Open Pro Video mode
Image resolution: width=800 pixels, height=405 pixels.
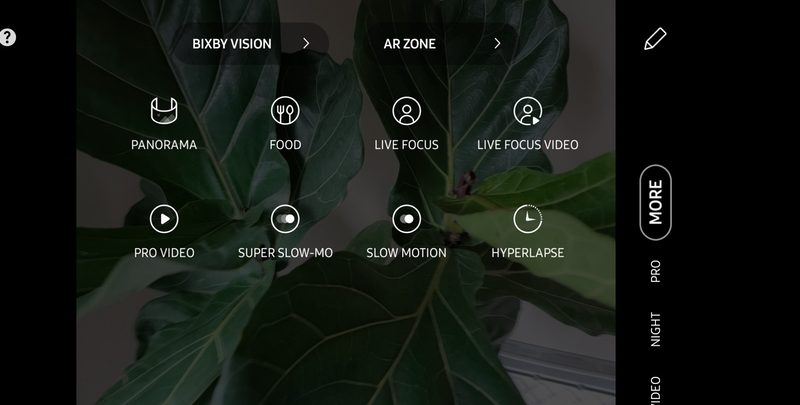pyautogui.click(x=164, y=231)
